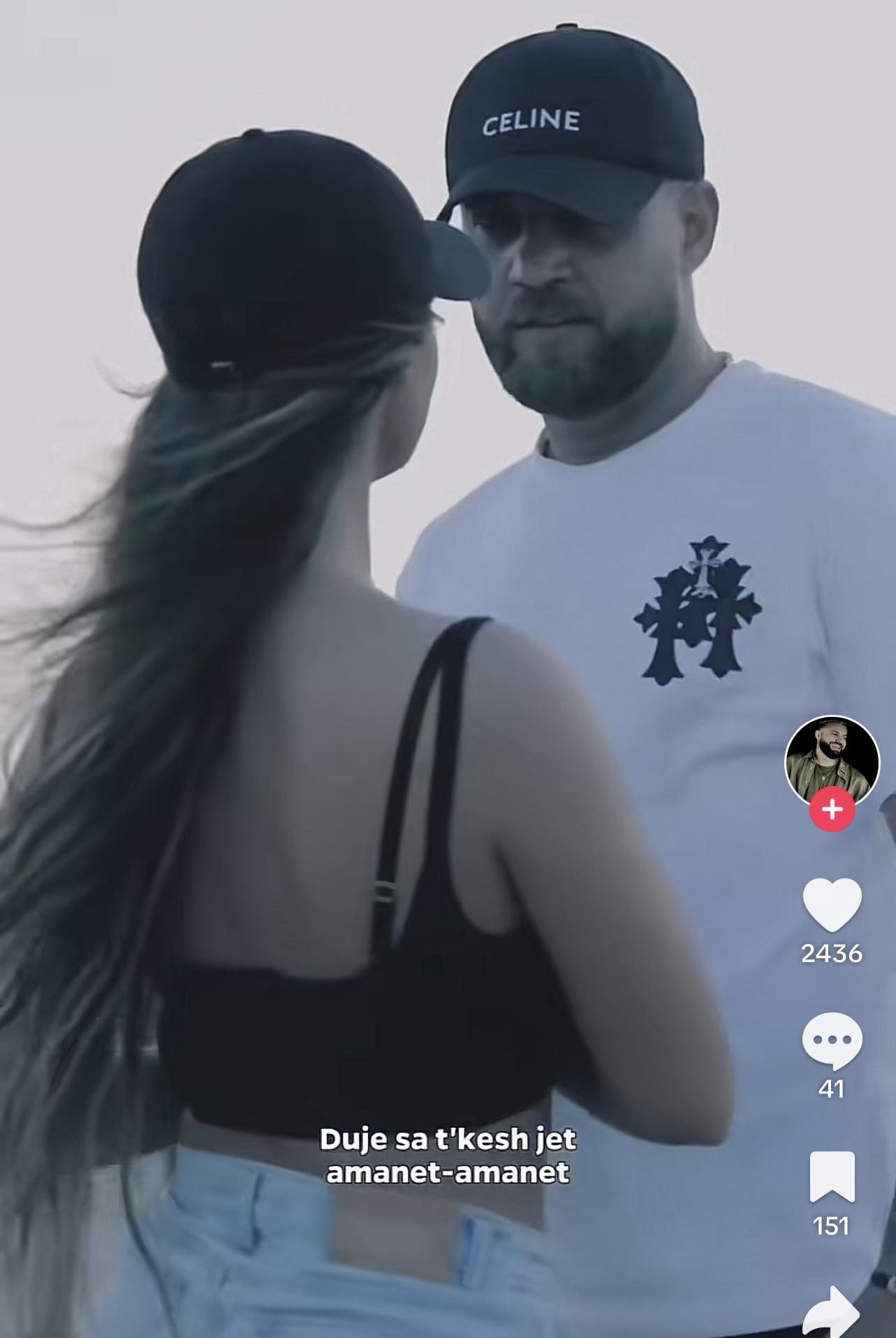
Task: Bookmark this video to favorites
Action: (831, 1177)
